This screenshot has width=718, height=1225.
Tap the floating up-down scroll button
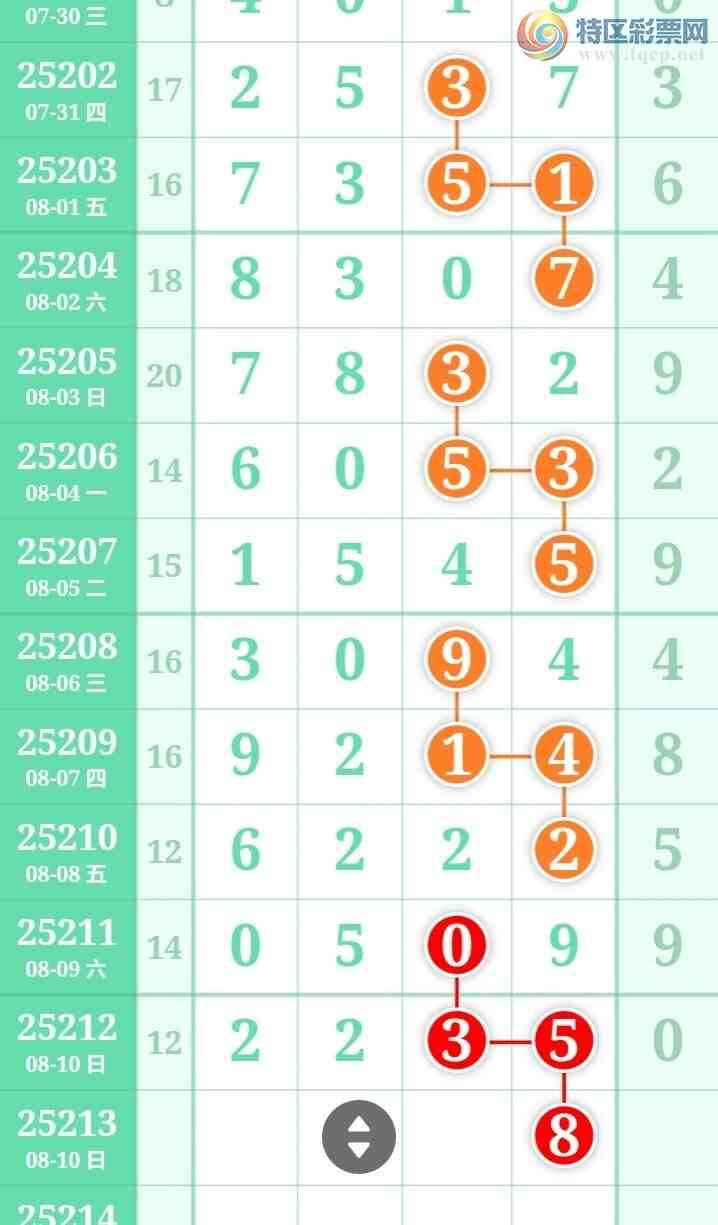(x=359, y=1137)
